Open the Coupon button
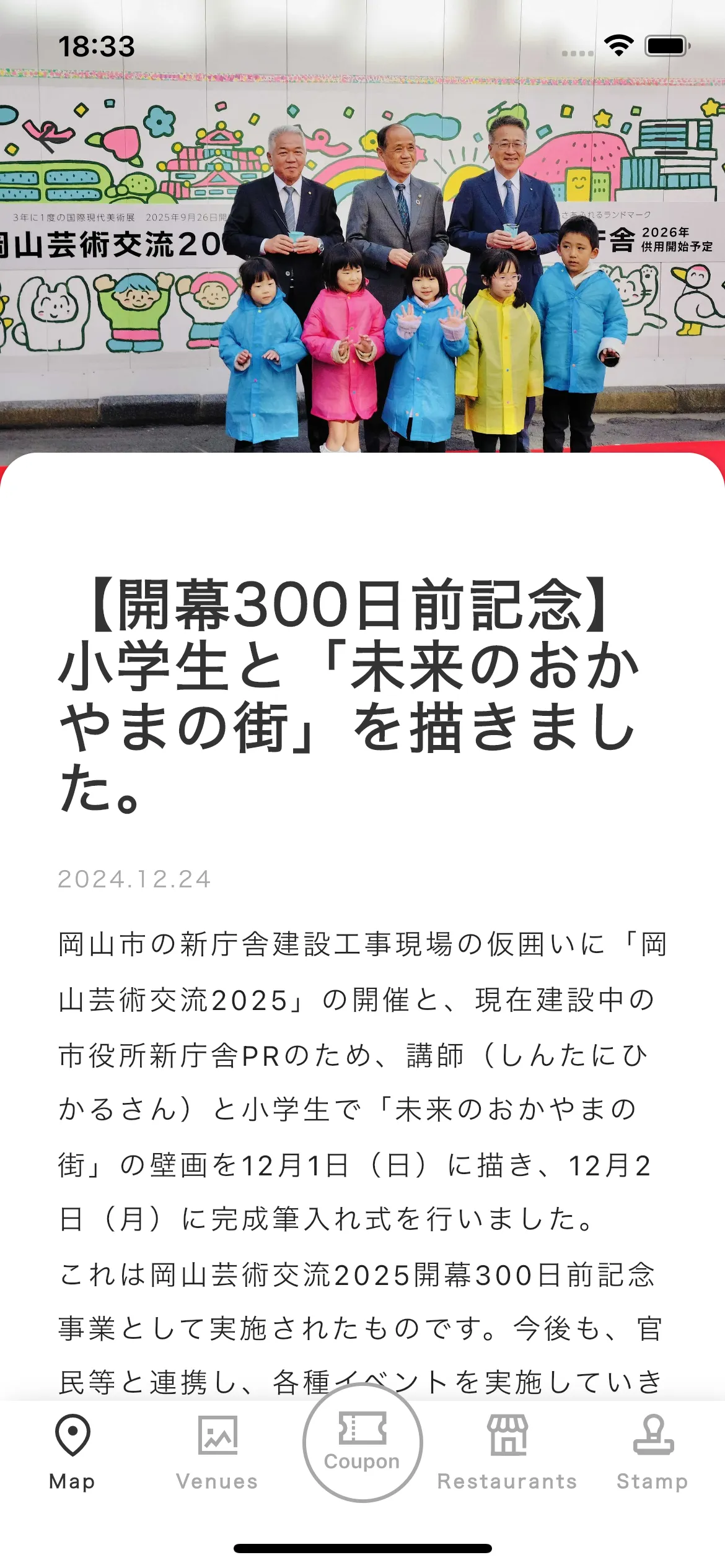 tap(362, 1443)
